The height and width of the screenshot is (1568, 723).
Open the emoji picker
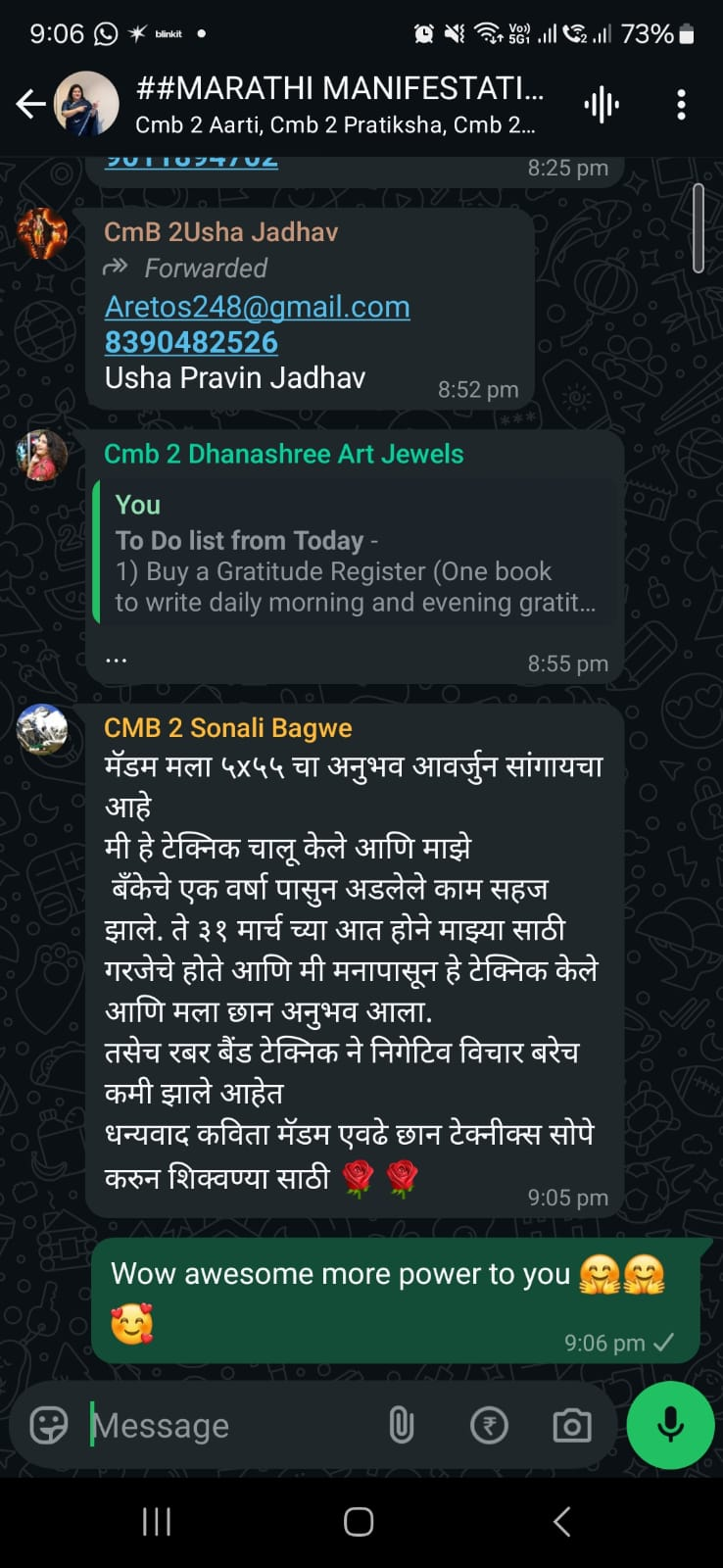coord(49,1425)
